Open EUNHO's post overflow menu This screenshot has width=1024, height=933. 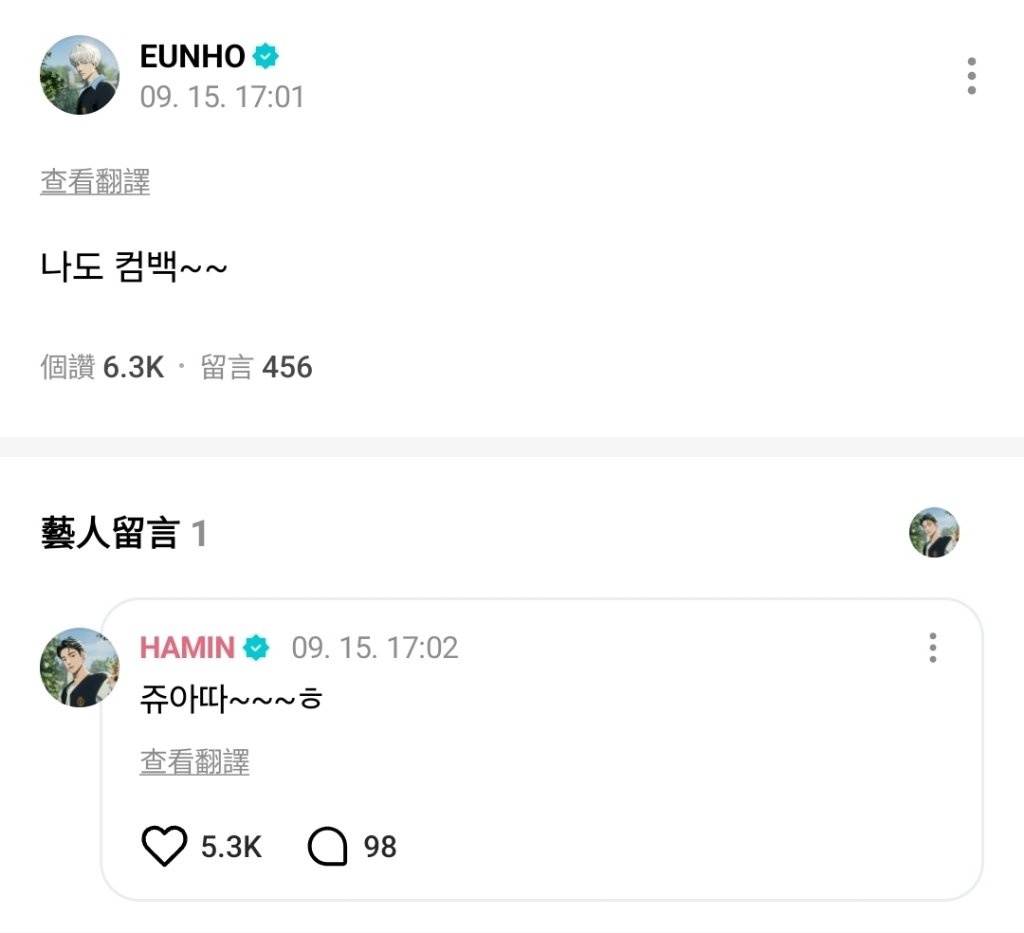click(x=971, y=76)
